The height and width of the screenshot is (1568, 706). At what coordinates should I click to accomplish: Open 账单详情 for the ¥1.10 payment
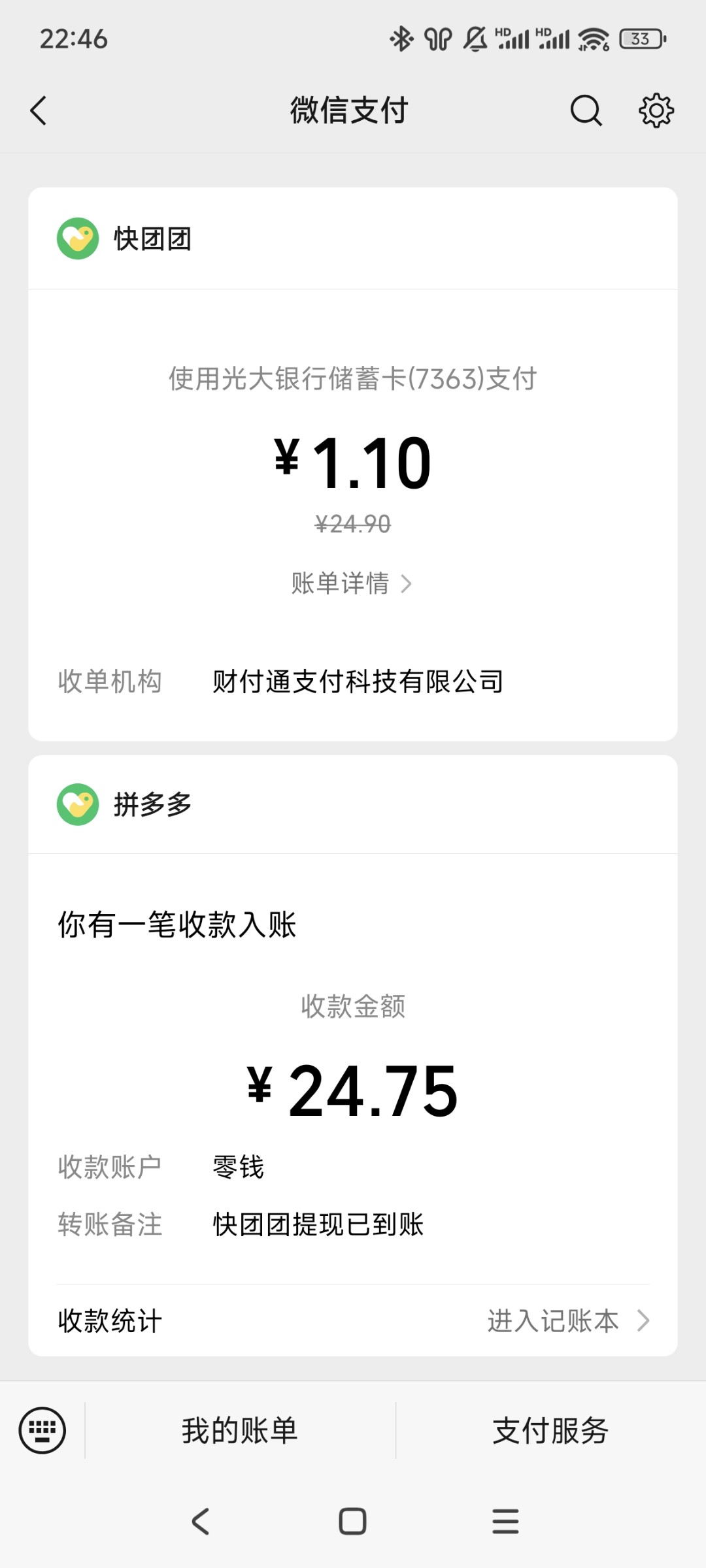tap(352, 583)
